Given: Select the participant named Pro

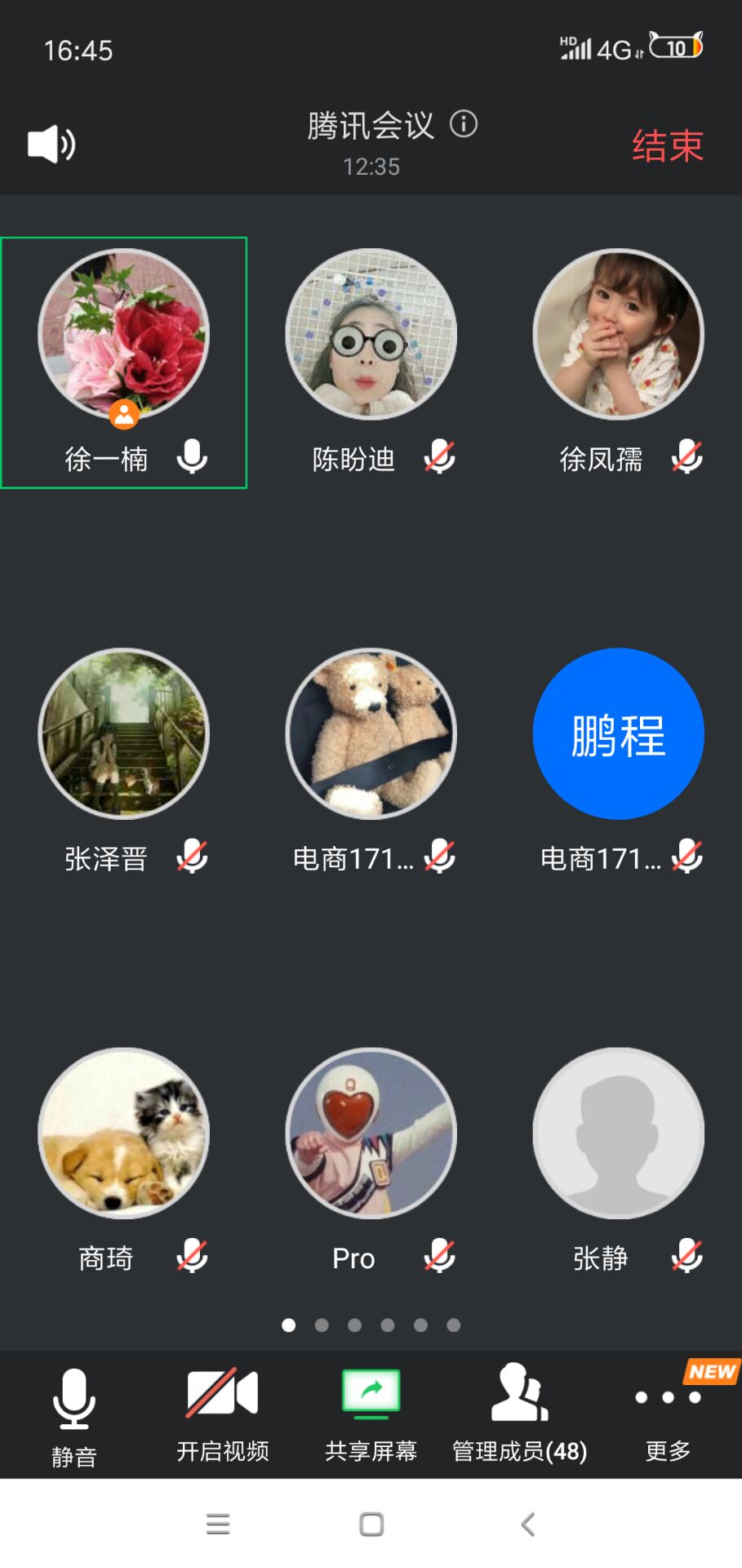Looking at the screenshot, I should (x=371, y=1134).
